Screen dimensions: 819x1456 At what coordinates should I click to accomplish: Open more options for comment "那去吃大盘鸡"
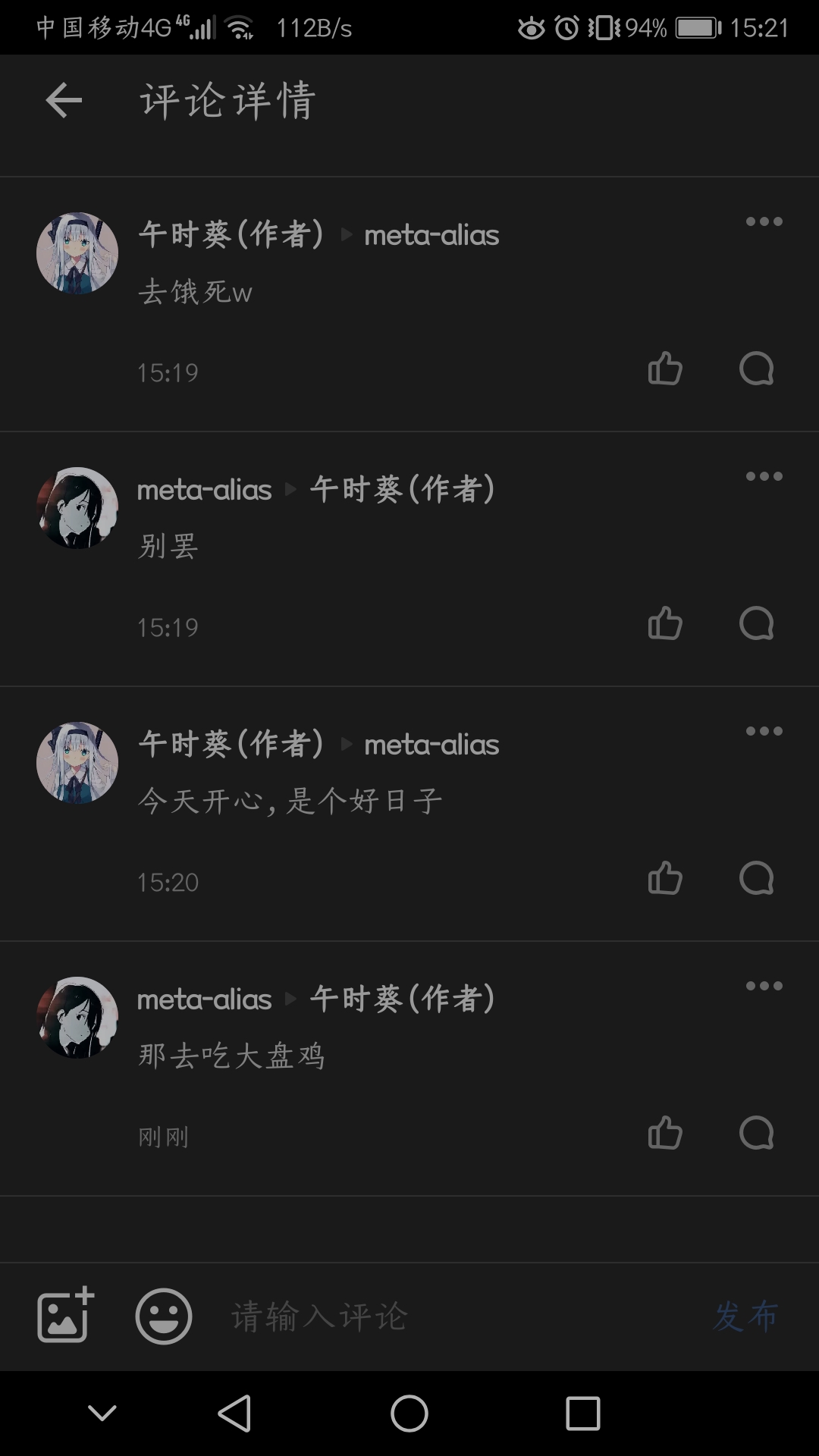764,986
